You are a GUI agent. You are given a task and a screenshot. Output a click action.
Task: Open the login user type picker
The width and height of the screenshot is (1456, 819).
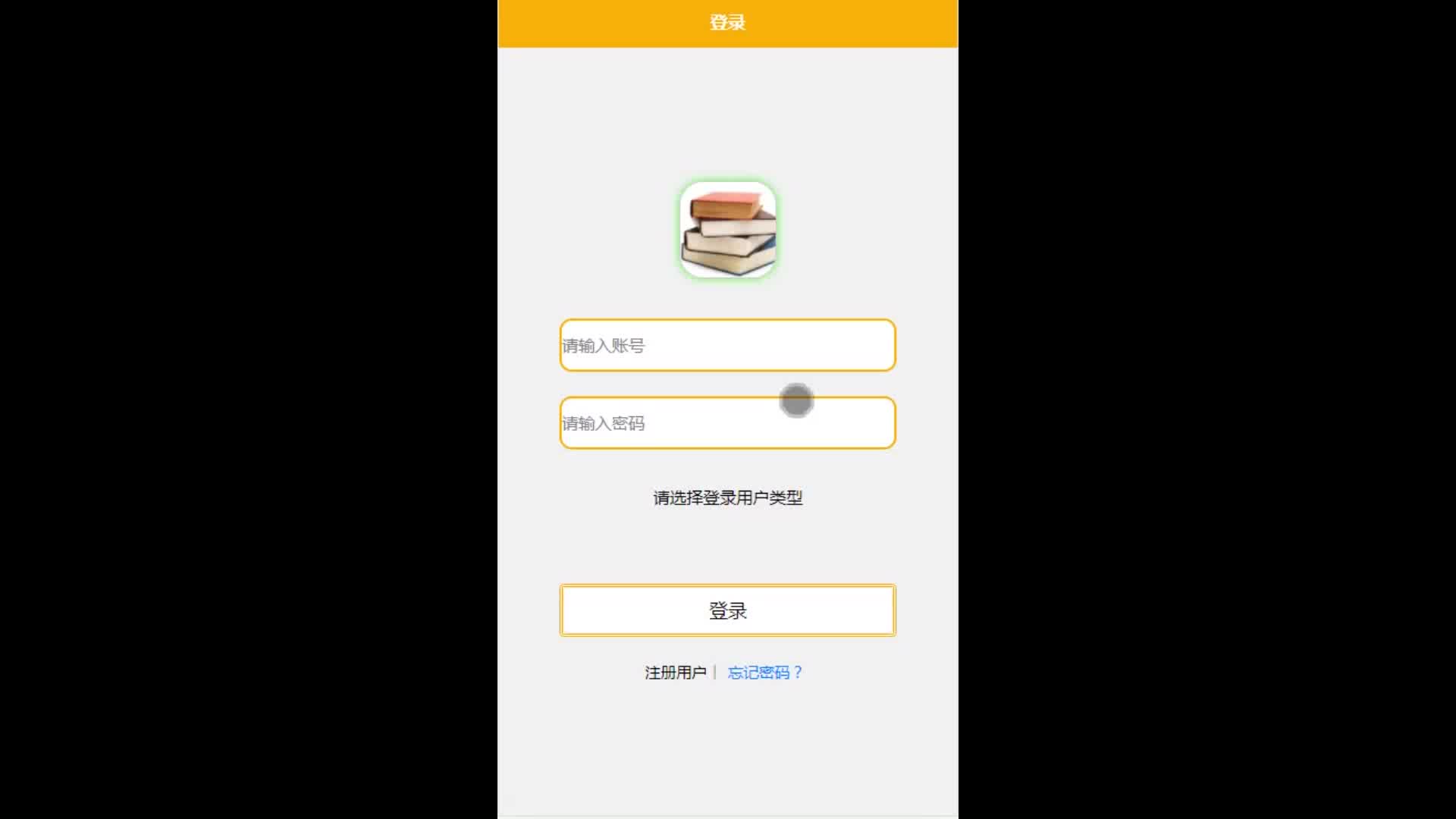727,498
